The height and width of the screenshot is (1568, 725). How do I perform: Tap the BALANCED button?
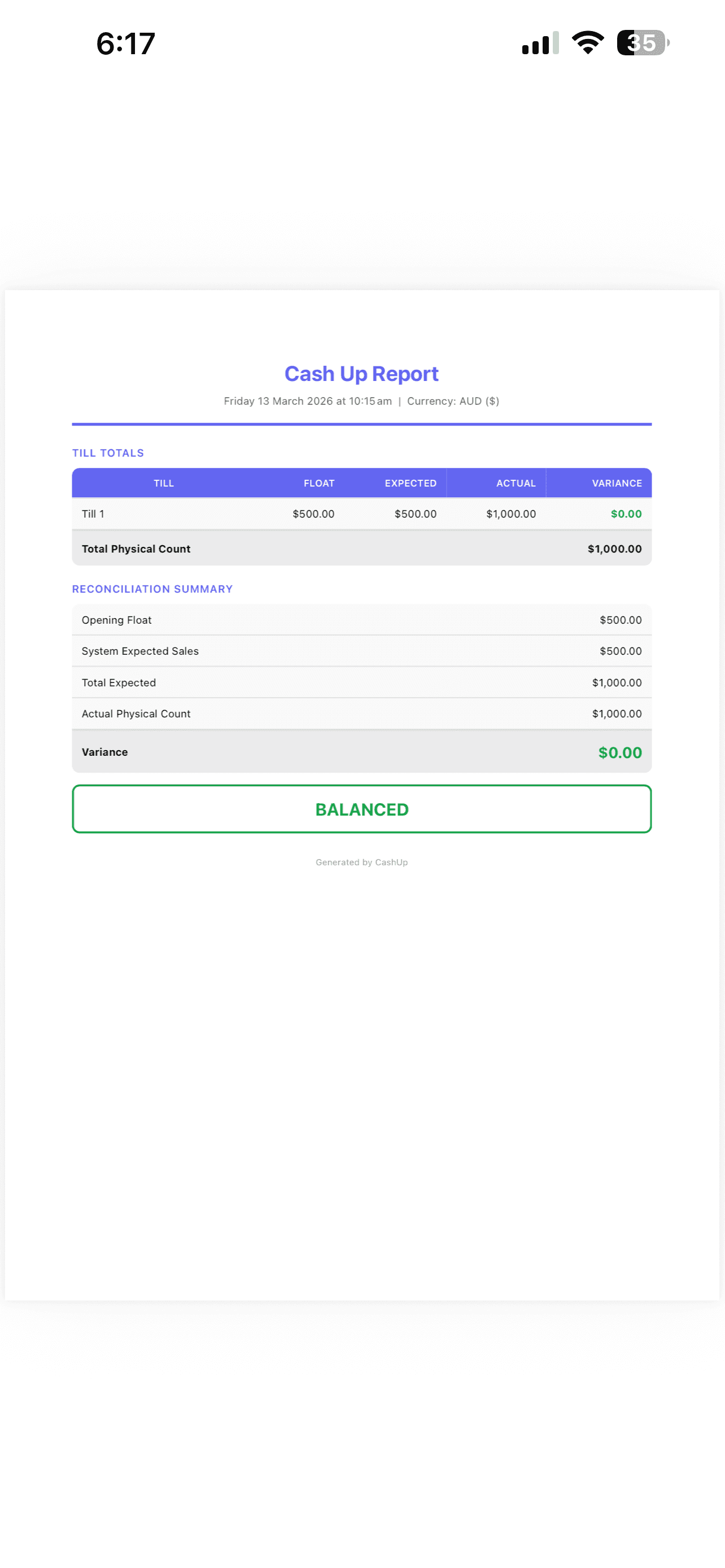click(x=361, y=809)
